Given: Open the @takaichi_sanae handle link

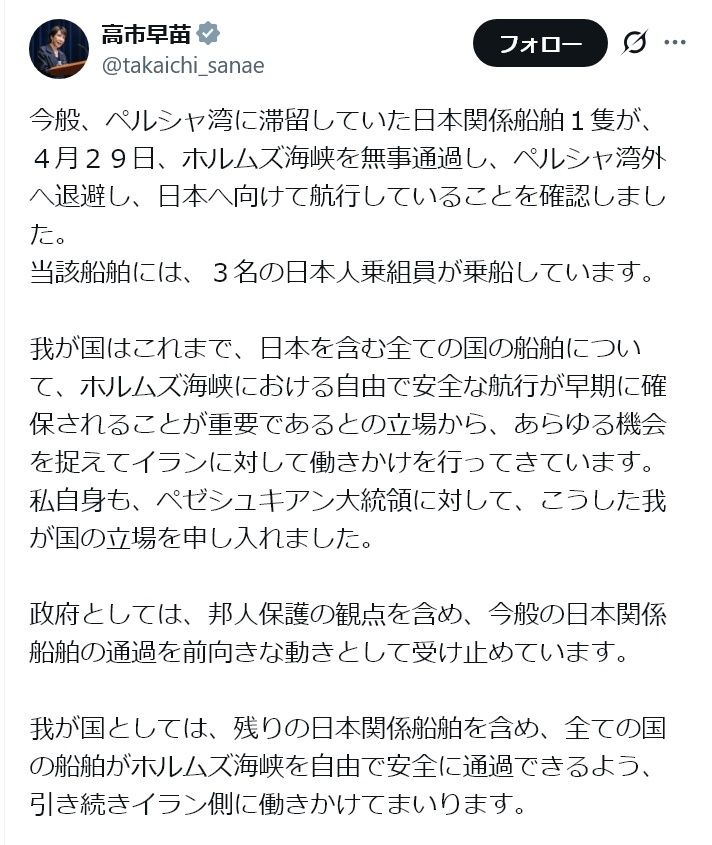Looking at the screenshot, I should coord(182,66).
